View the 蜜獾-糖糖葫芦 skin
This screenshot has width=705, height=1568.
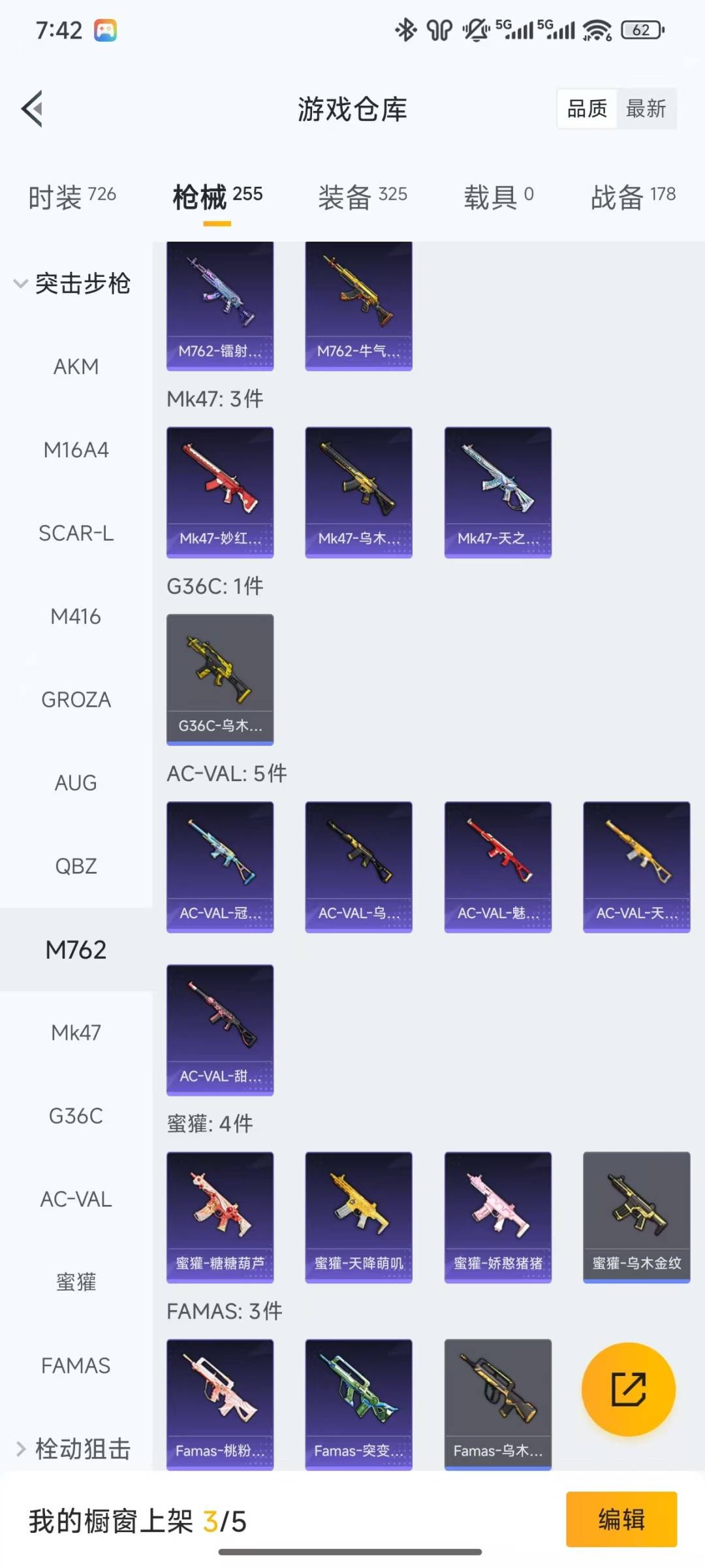point(220,1217)
